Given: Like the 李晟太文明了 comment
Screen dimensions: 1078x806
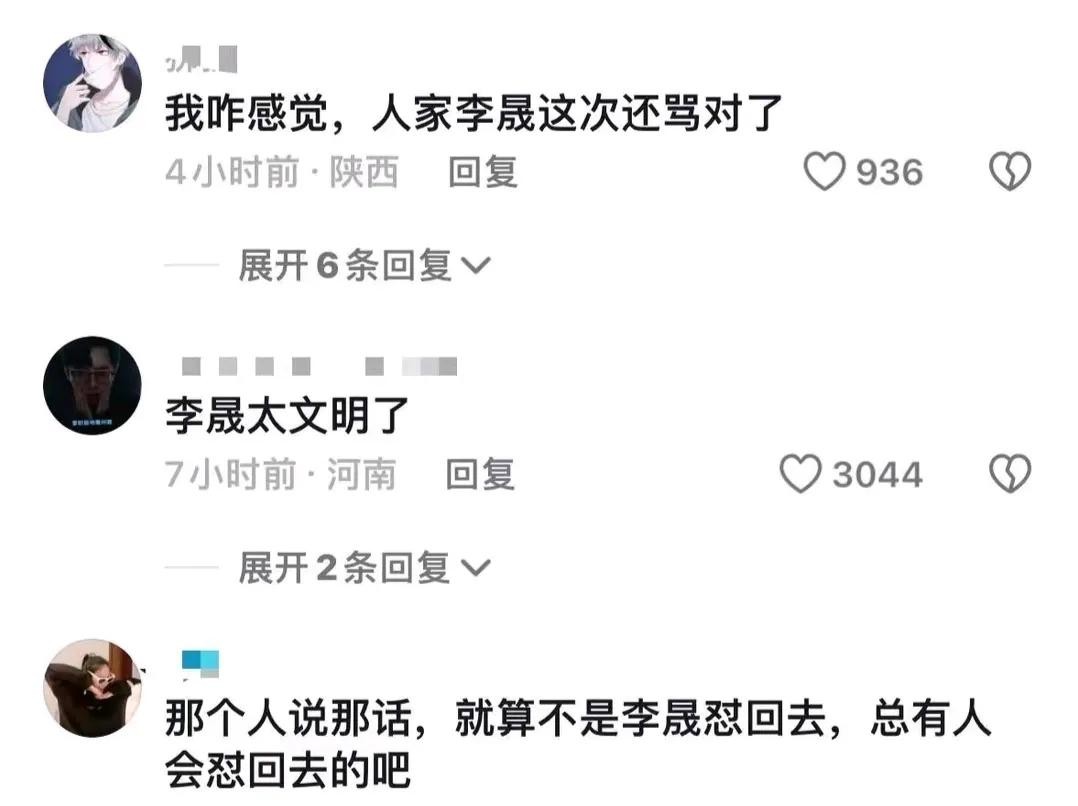Looking at the screenshot, I should tap(800, 474).
